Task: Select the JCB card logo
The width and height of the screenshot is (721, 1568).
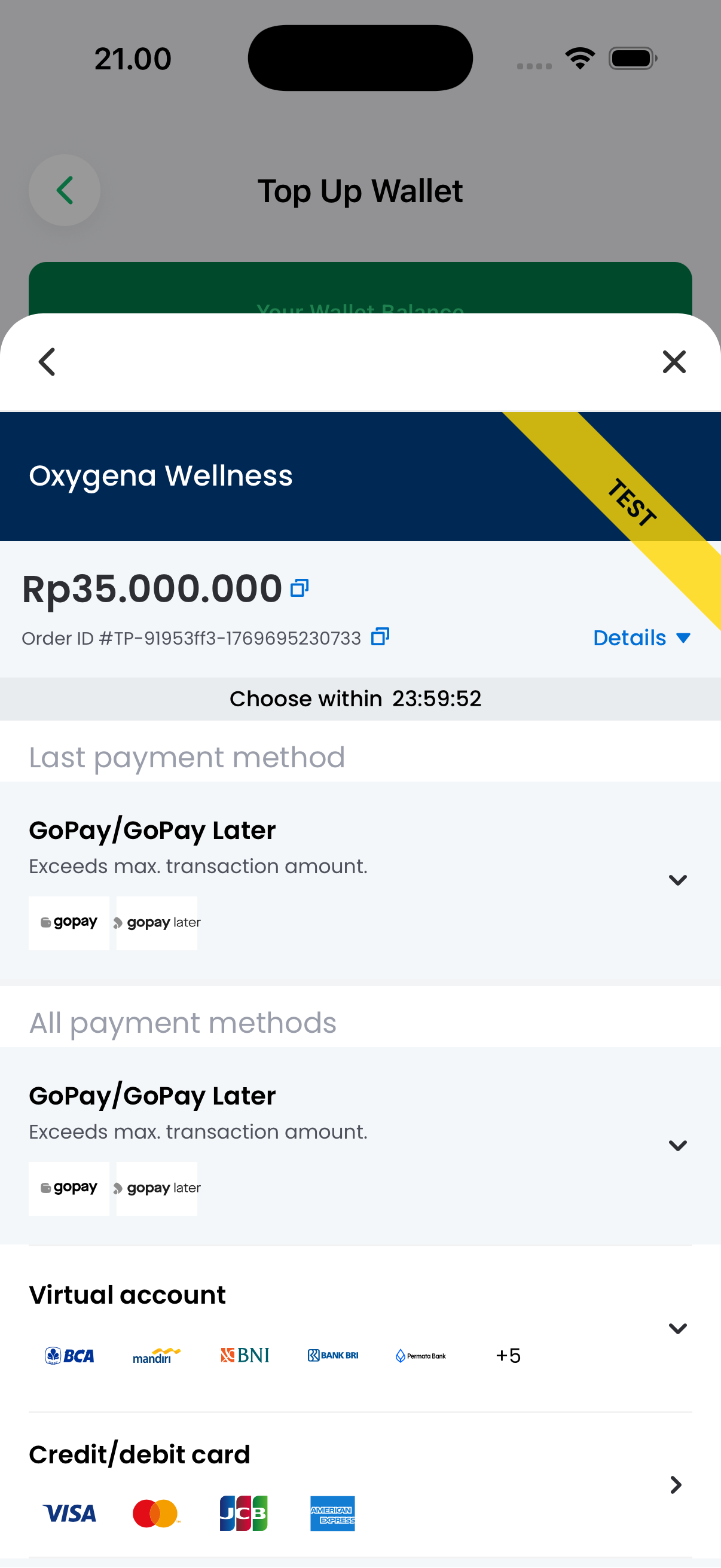Action: [x=243, y=1513]
